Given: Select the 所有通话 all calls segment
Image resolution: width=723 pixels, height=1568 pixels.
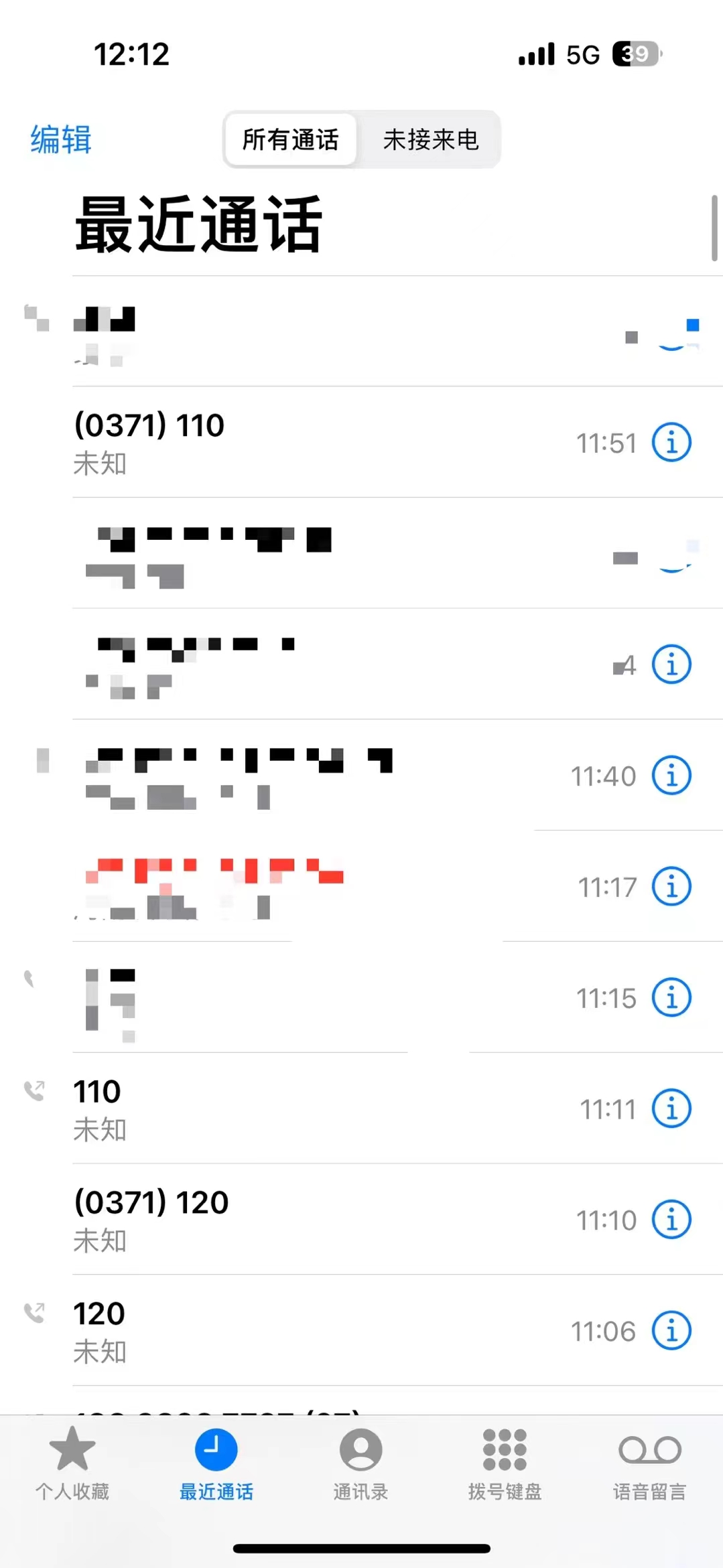Looking at the screenshot, I should (x=291, y=139).
